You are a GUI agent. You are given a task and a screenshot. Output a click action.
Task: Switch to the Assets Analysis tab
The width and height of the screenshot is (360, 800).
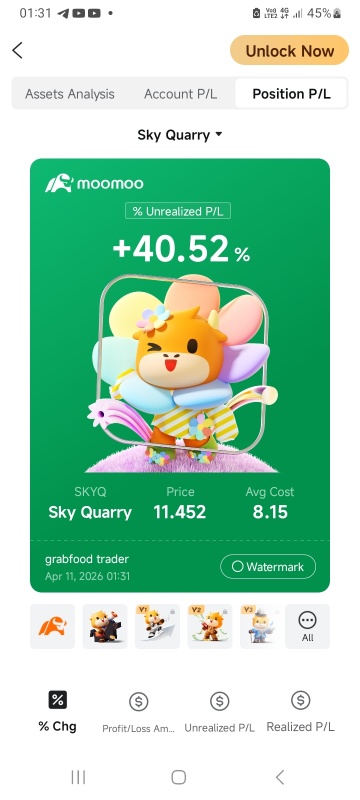tap(70, 94)
